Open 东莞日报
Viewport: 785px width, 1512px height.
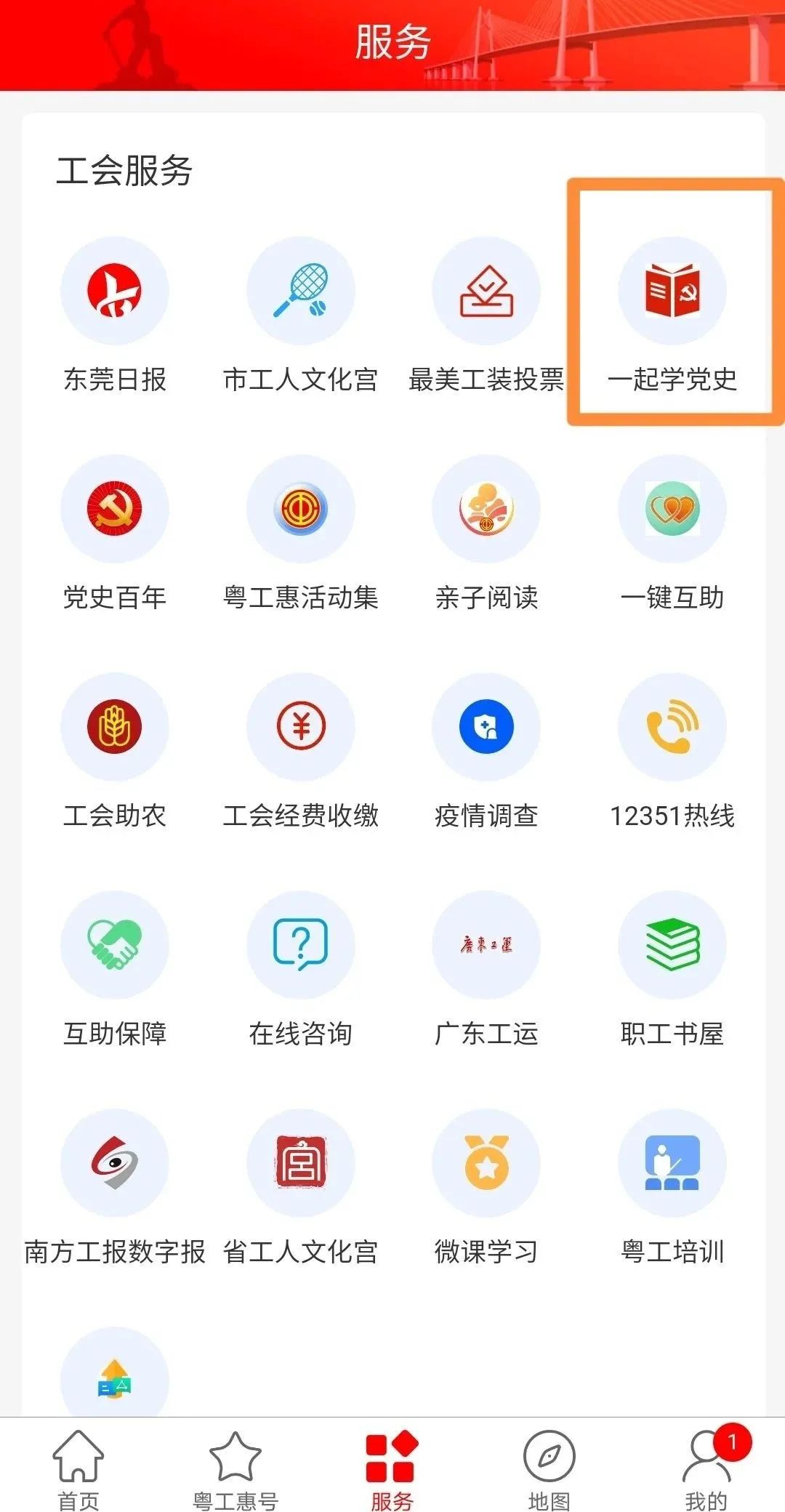pos(115,291)
